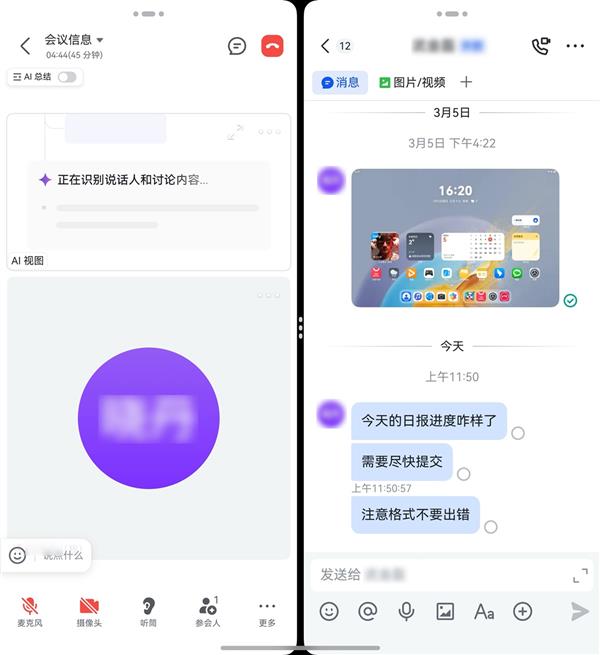Viewport: 600px width, 655px height.
Task: Start a voice call in the chat
Action: coord(540,46)
